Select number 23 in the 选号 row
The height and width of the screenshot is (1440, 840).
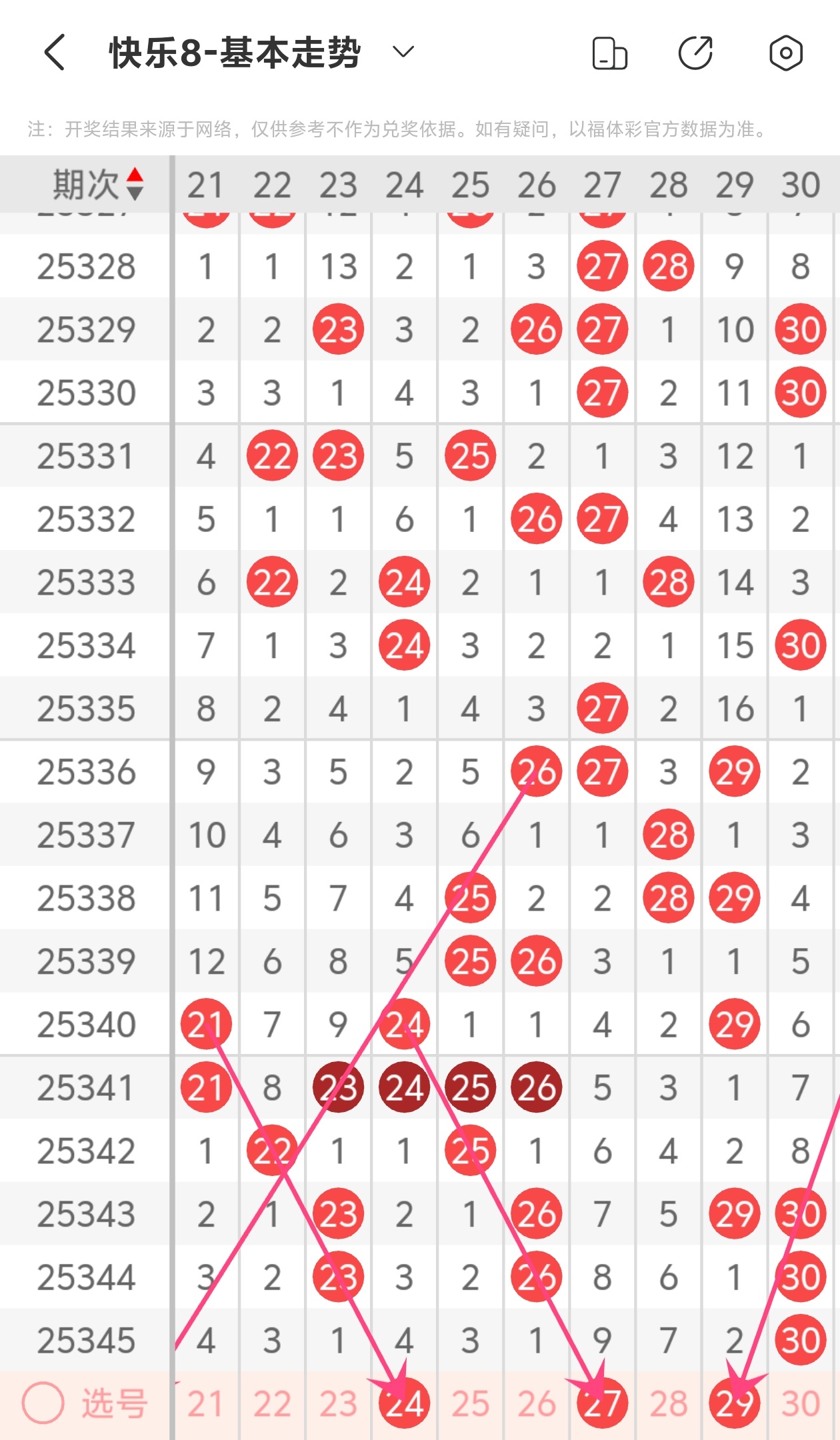pos(338,1404)
